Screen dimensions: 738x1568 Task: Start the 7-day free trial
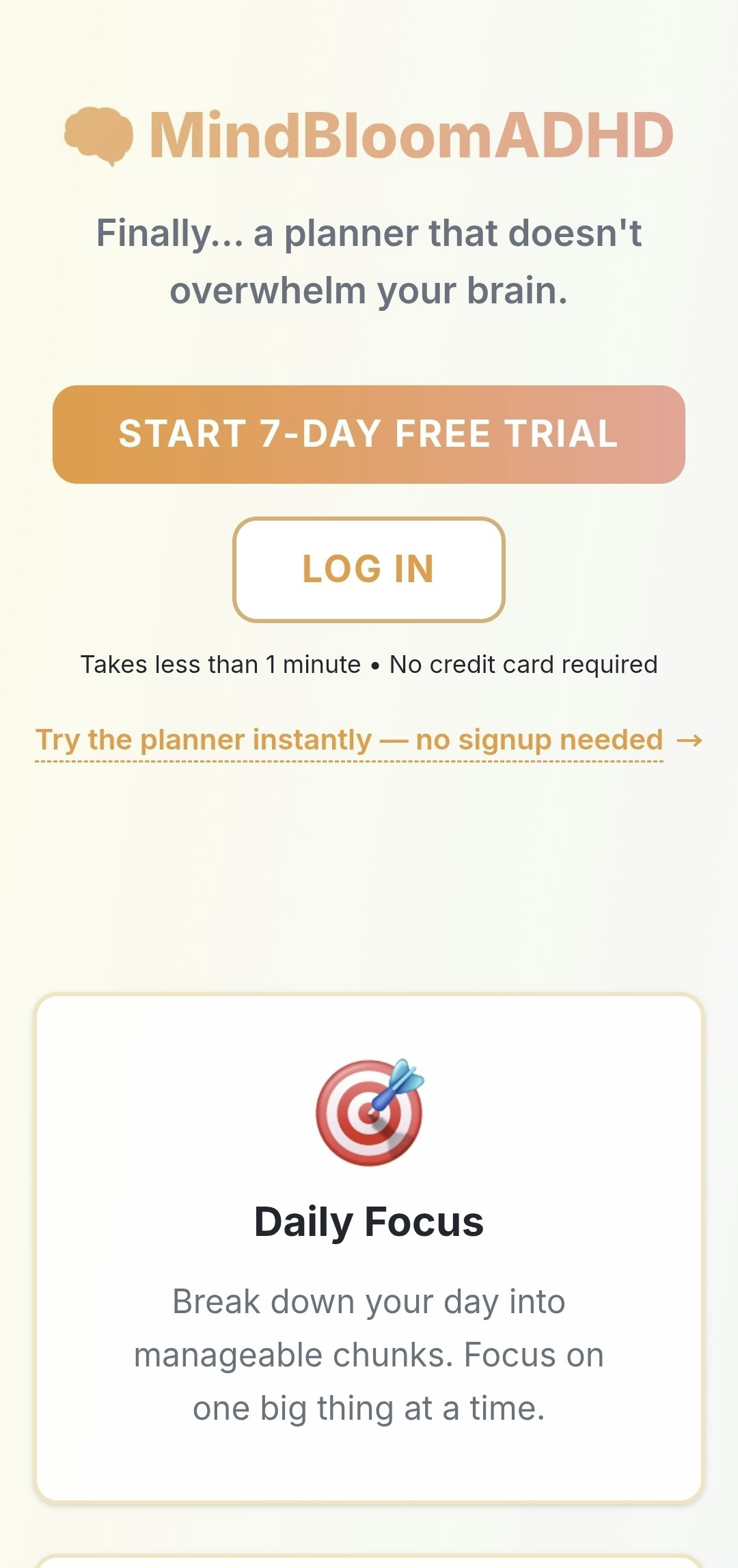[369, 435]
